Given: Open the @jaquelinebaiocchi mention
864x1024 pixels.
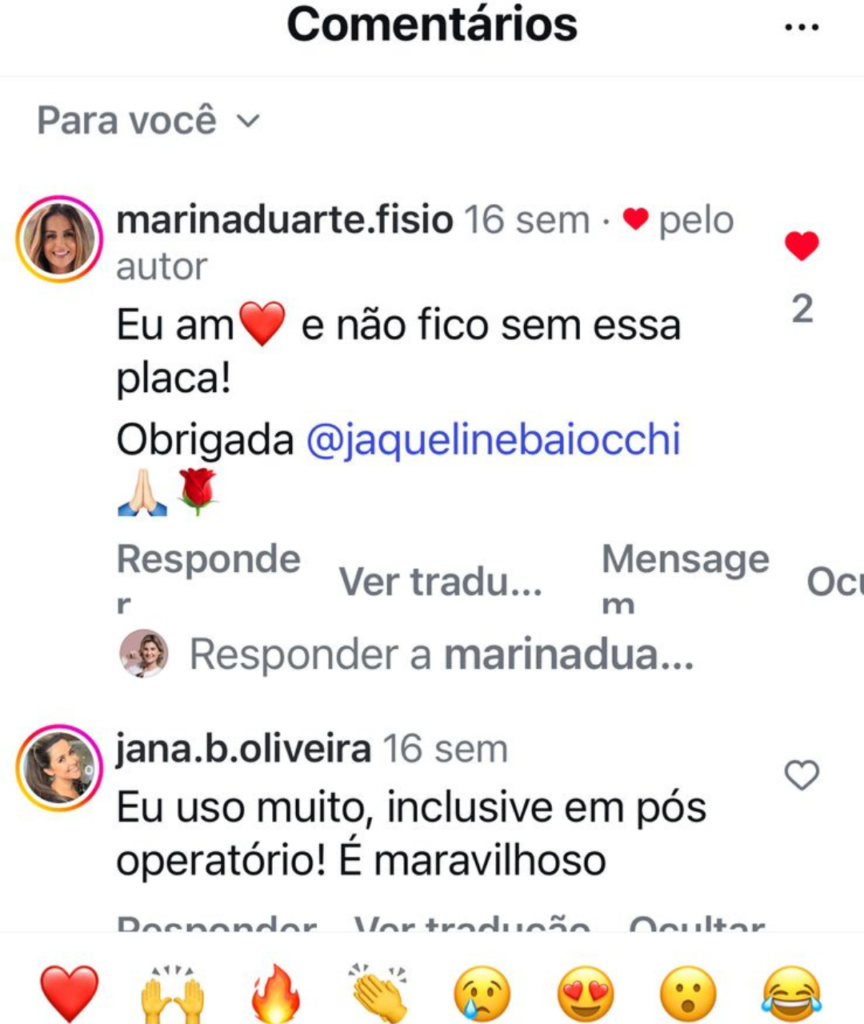Looking at the screenshot, I should coord(492,441).
